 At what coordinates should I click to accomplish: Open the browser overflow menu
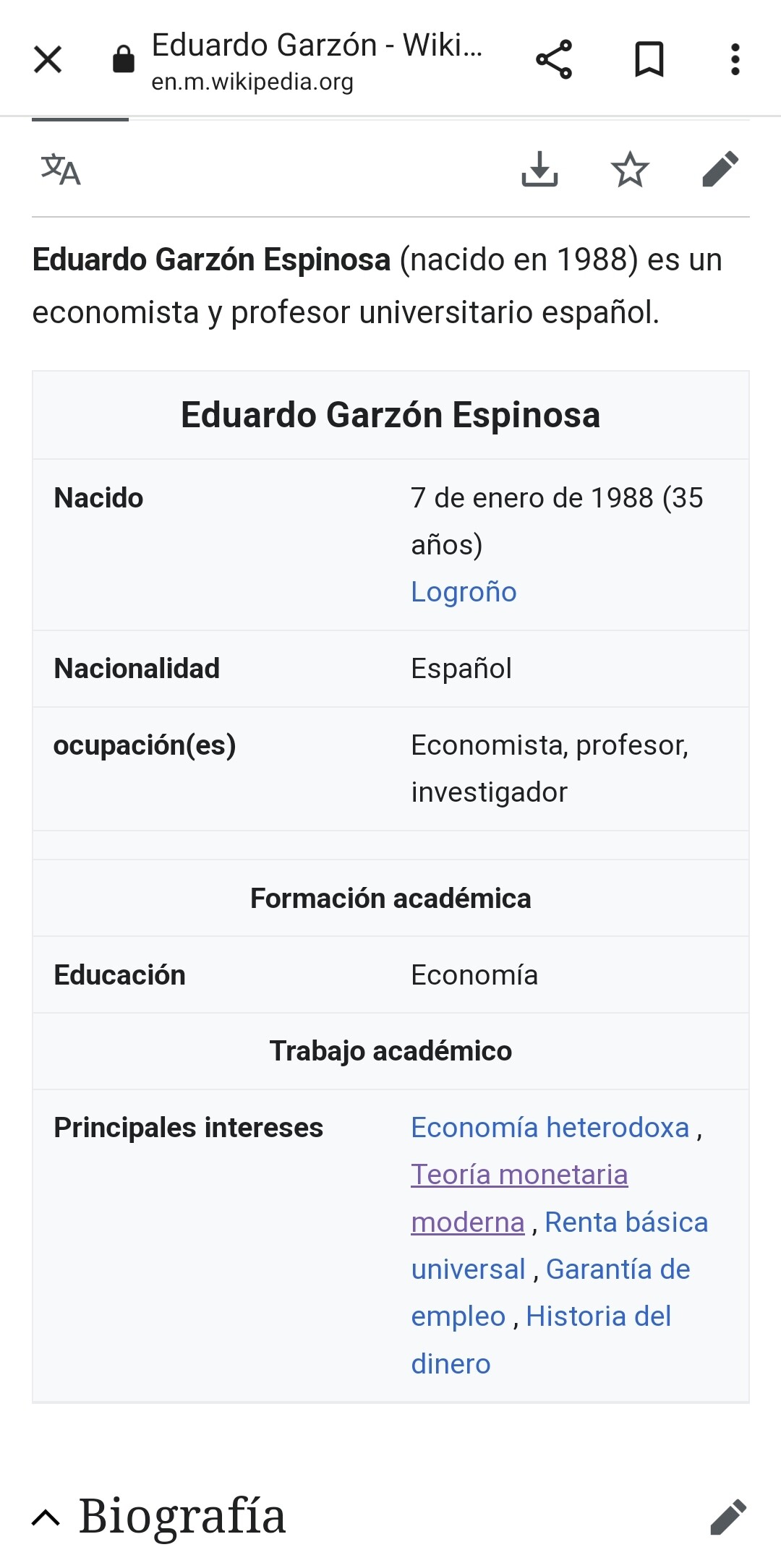coord(735,59)
